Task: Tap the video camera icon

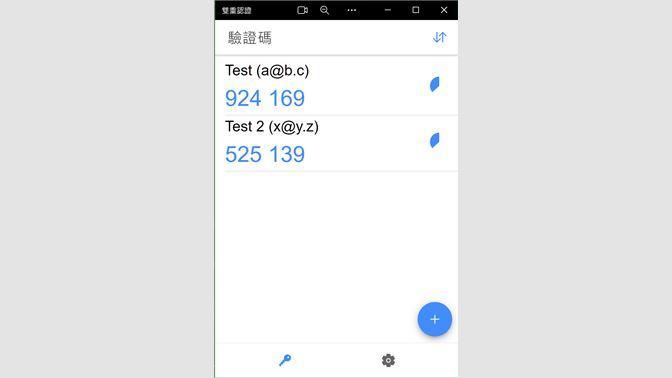Action: (303, 10)
